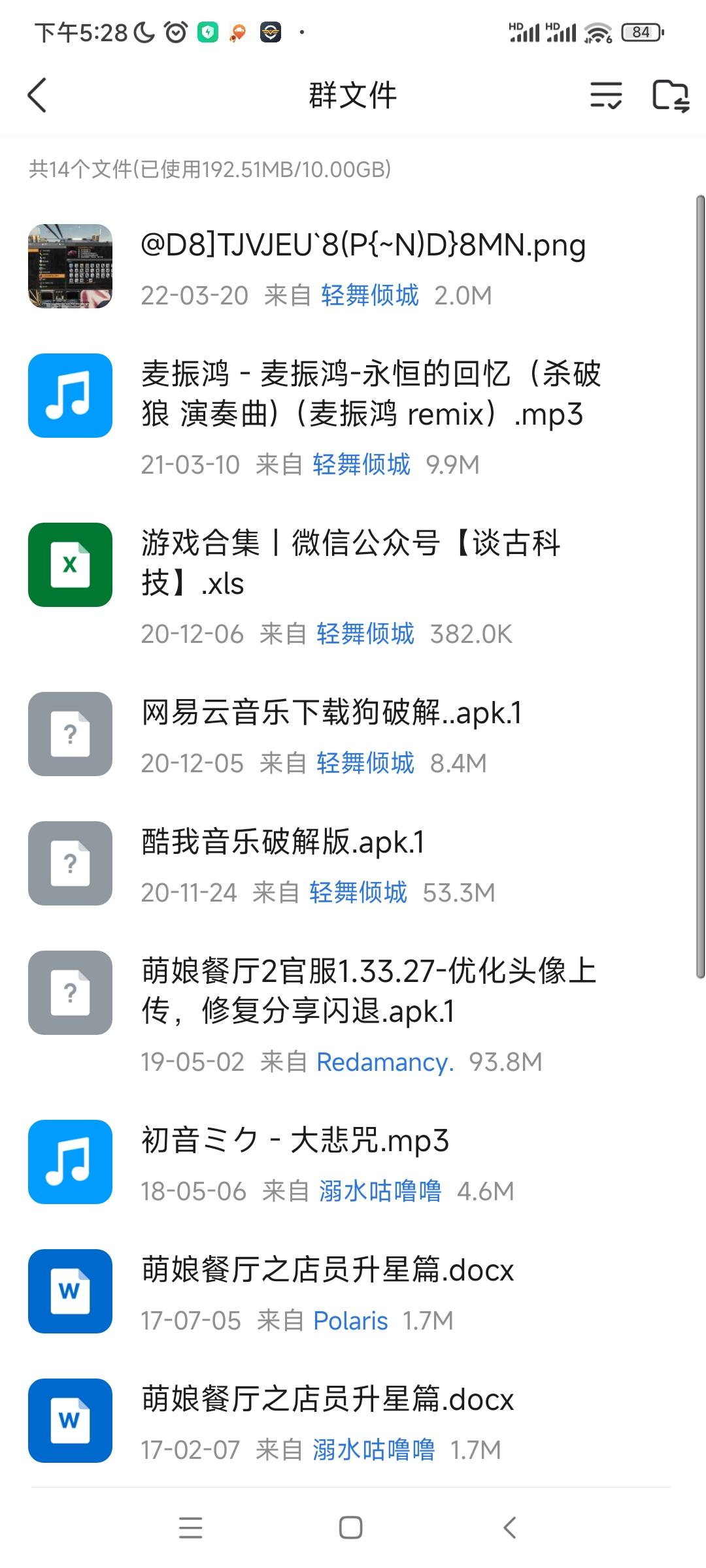Open the 酷我音乐破解版 apk file

(283, 841)
